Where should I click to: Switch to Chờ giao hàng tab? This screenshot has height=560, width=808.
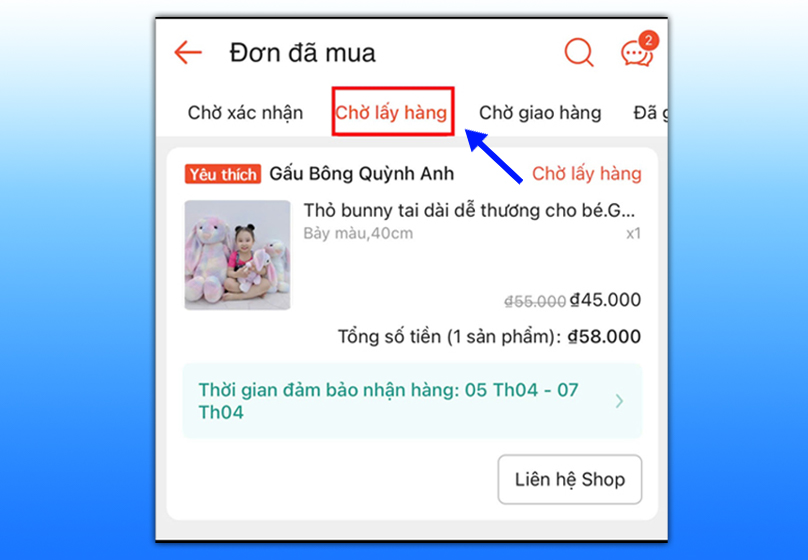click(x=540, y=113)
